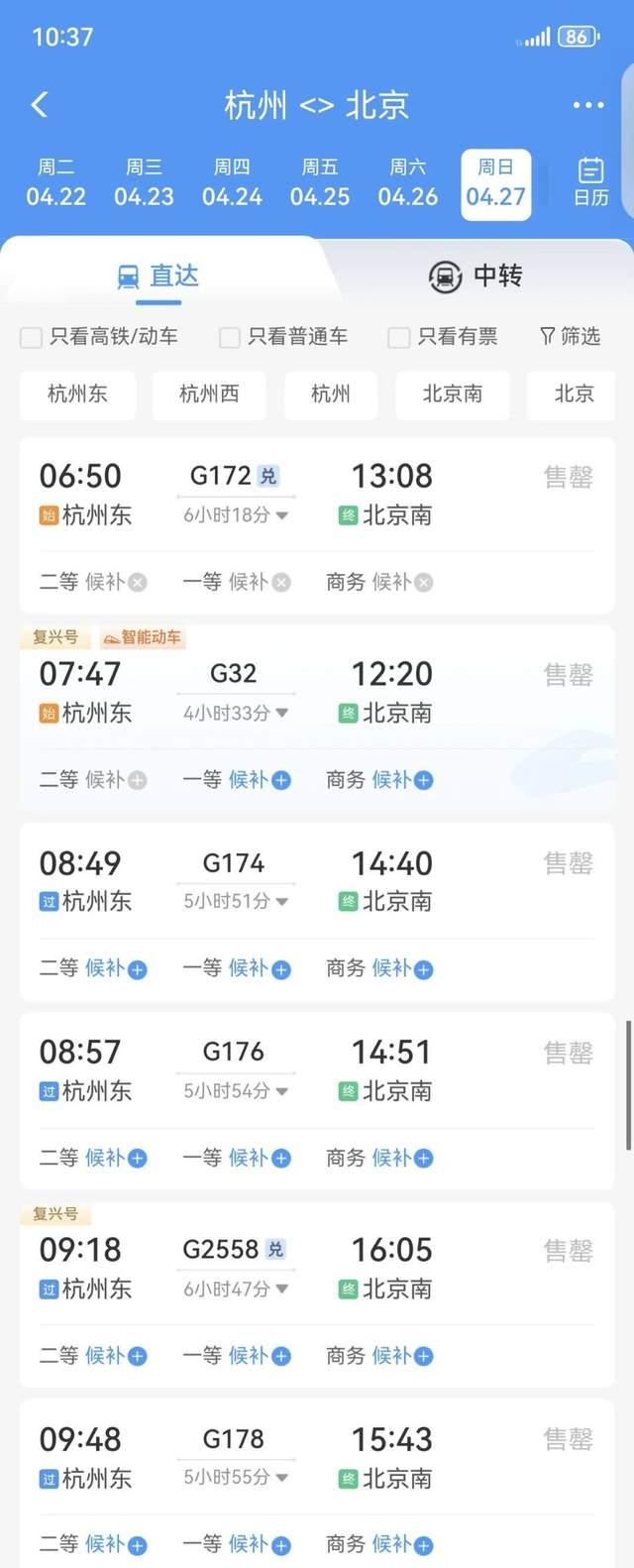This screenshot has height=1568, width=634.
Task: Filter by station 杭州西
Action: click(x=208, y=394)
